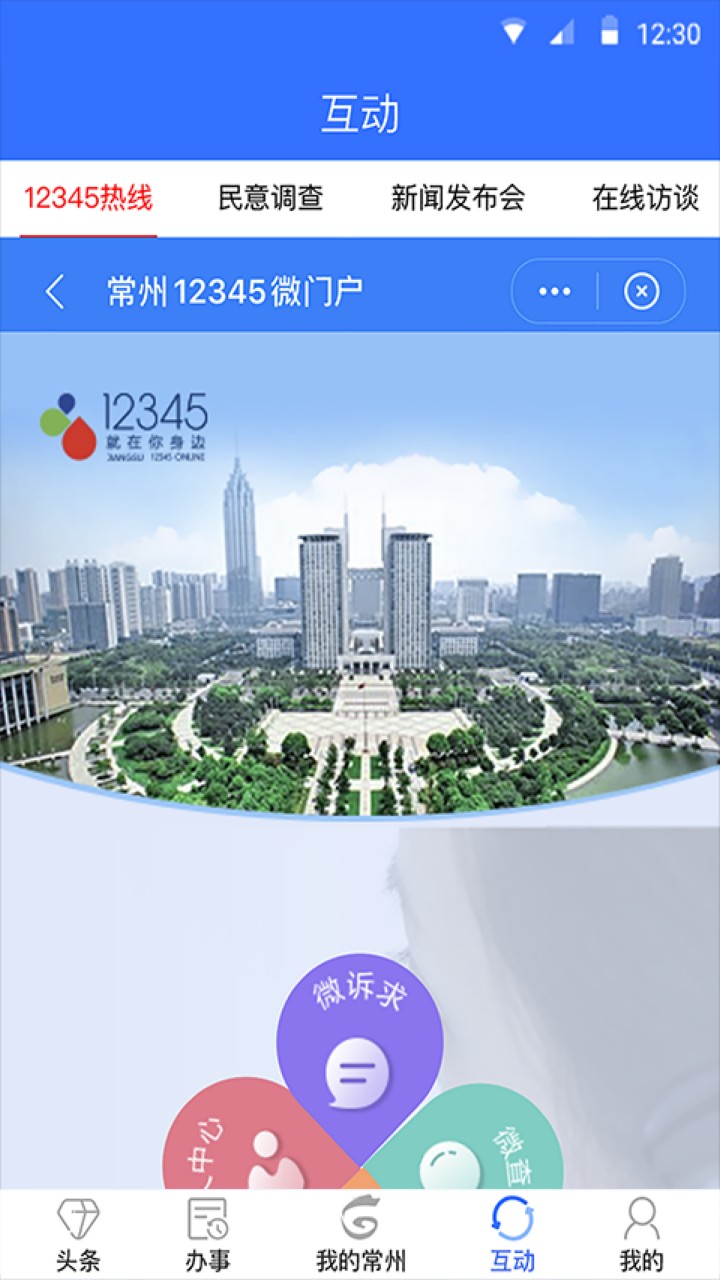Tap the battery indicator in the status bar
720x1280 pixels.
(x=611, y=31)
